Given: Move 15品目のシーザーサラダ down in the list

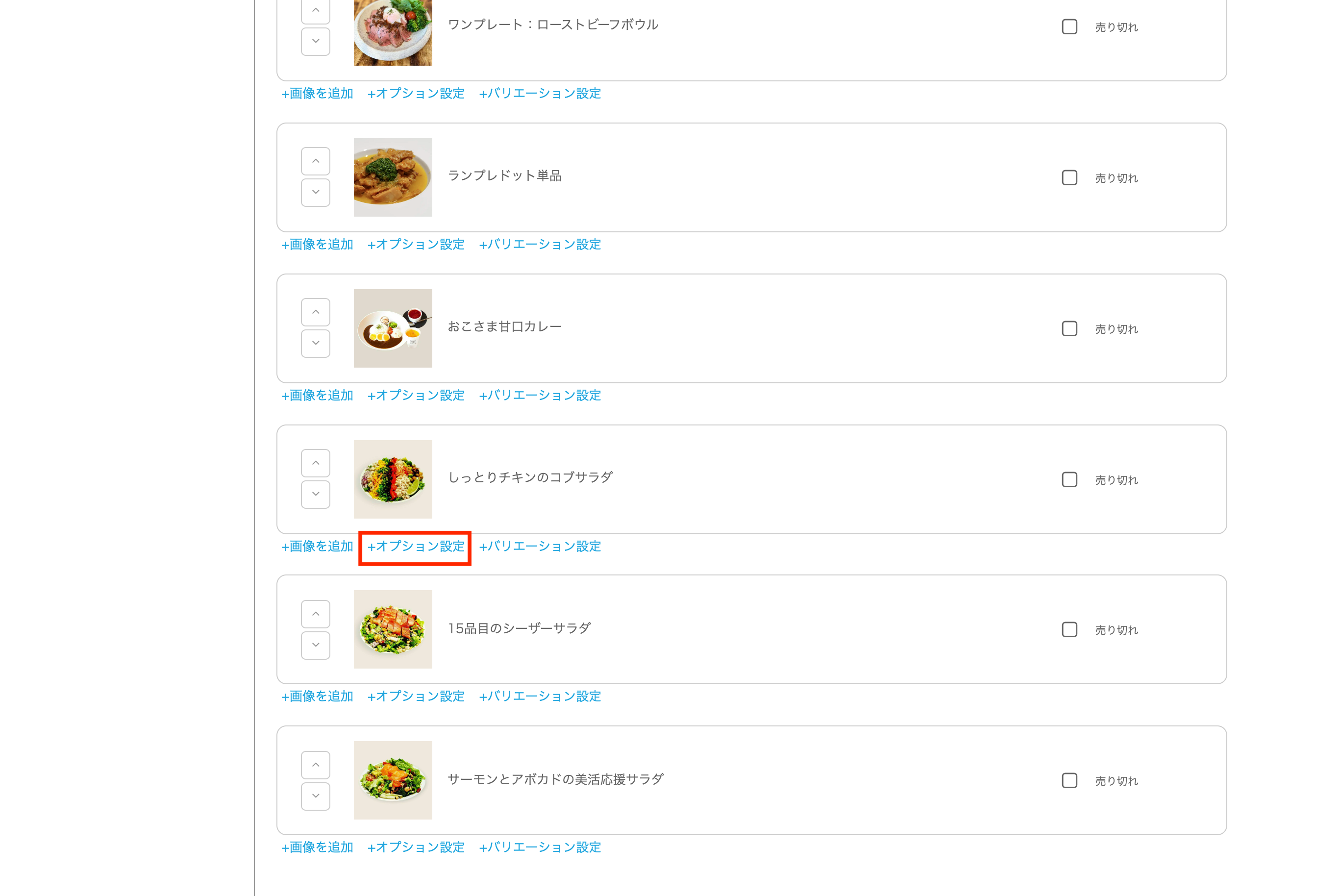Looking at the screenshot, I should [x=316, y=645].
